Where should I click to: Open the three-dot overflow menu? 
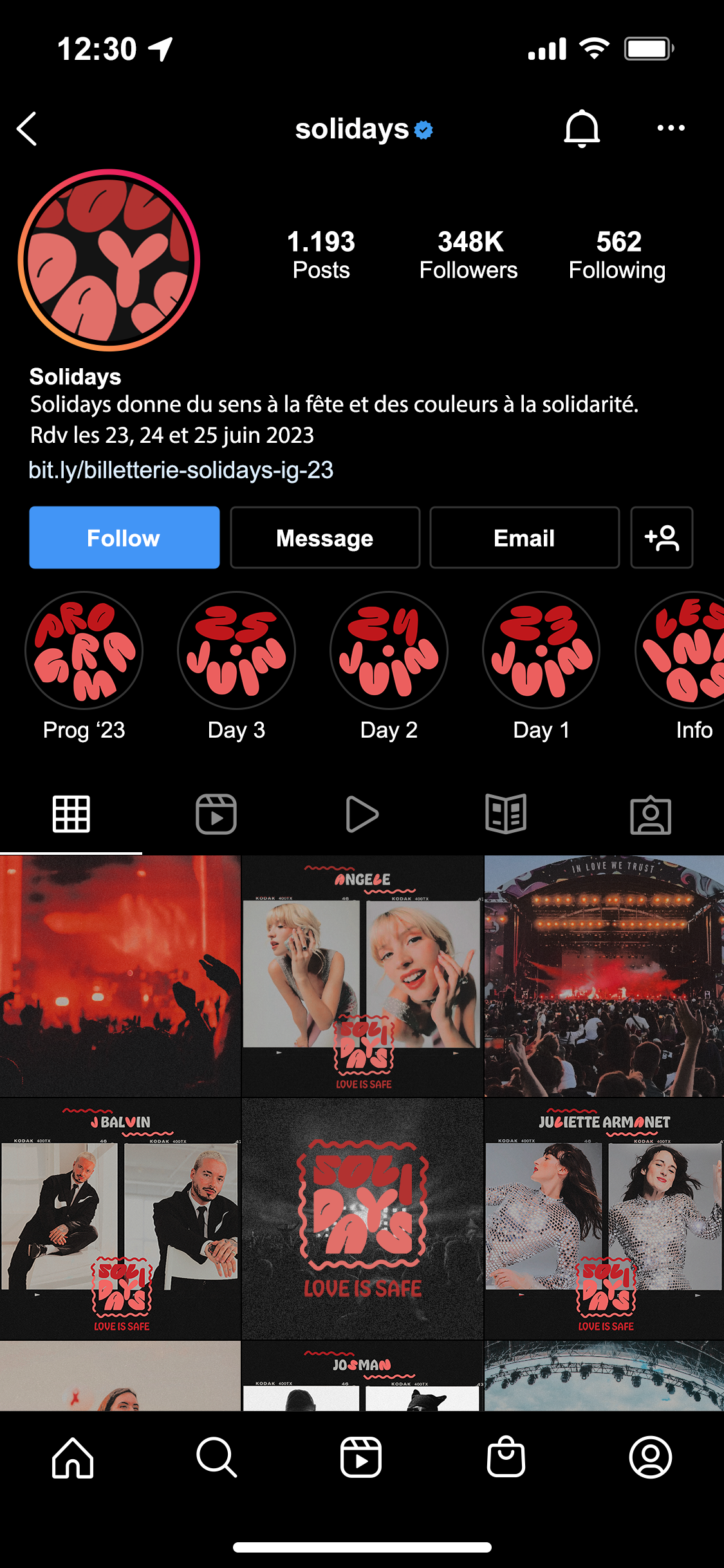671,128
